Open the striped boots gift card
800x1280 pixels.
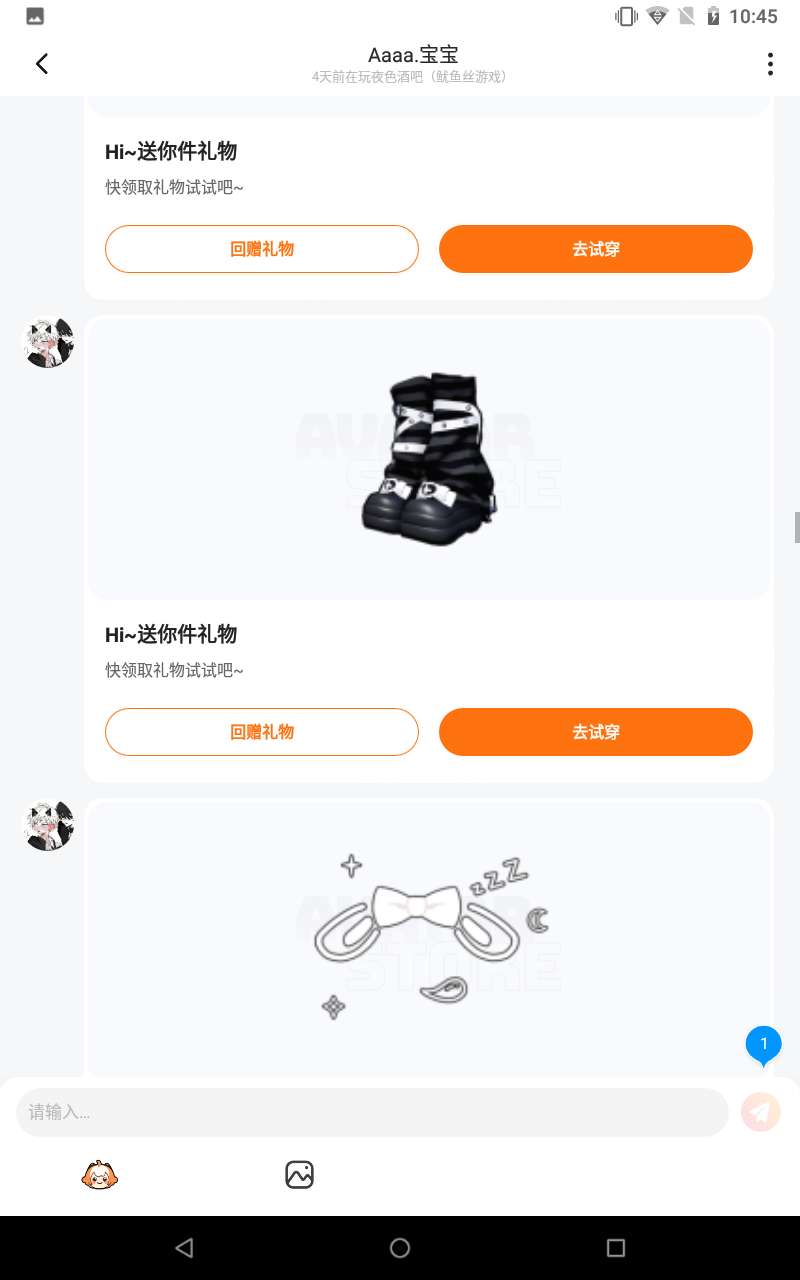[428, 460]
